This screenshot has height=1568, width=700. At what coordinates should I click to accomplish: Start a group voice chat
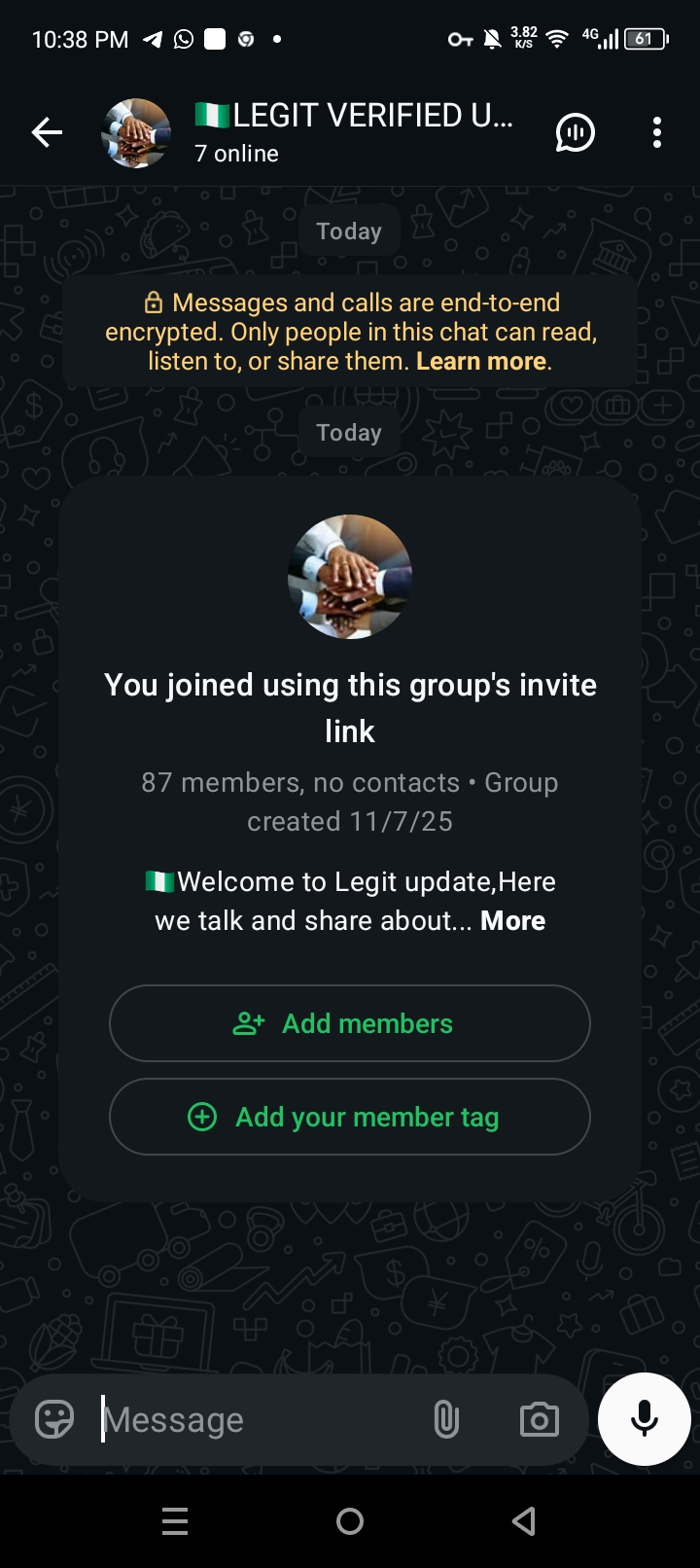tap(575, 132)
